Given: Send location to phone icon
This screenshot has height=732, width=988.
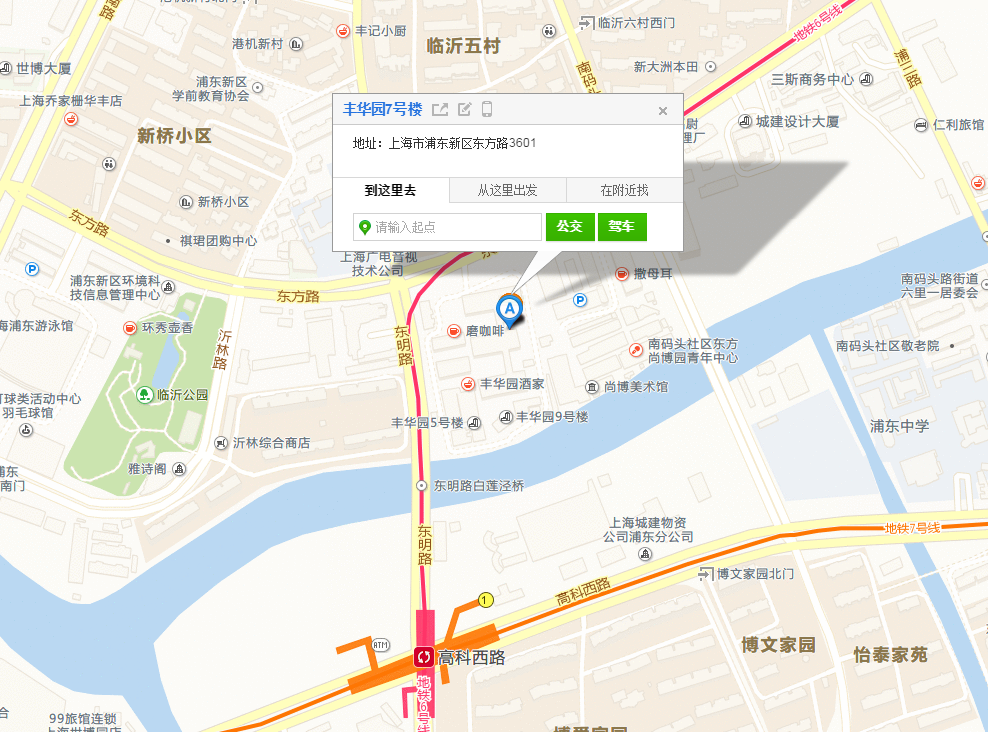Looking at the screenshot, I should [487, 110].
